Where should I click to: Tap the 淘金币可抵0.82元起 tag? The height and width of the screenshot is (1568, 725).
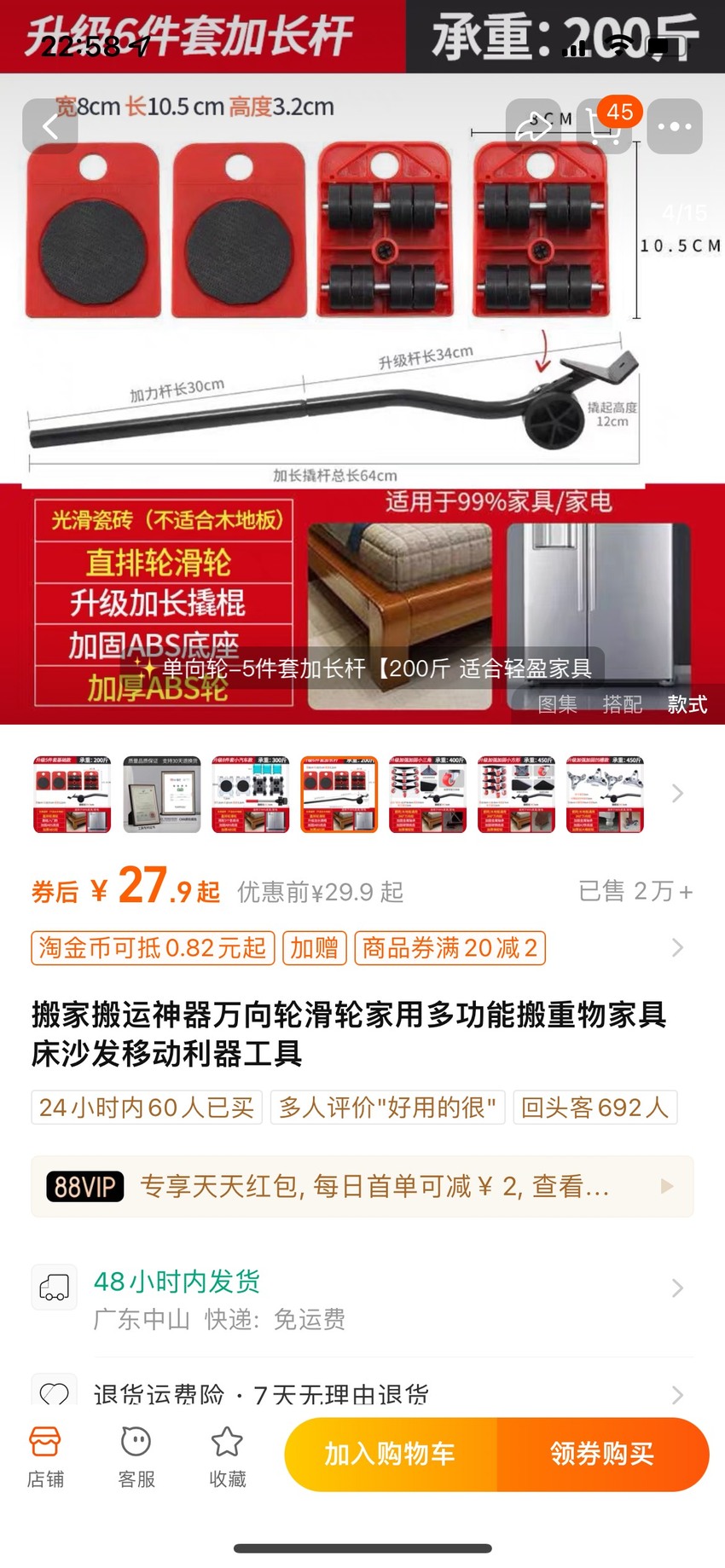[153, 947]
